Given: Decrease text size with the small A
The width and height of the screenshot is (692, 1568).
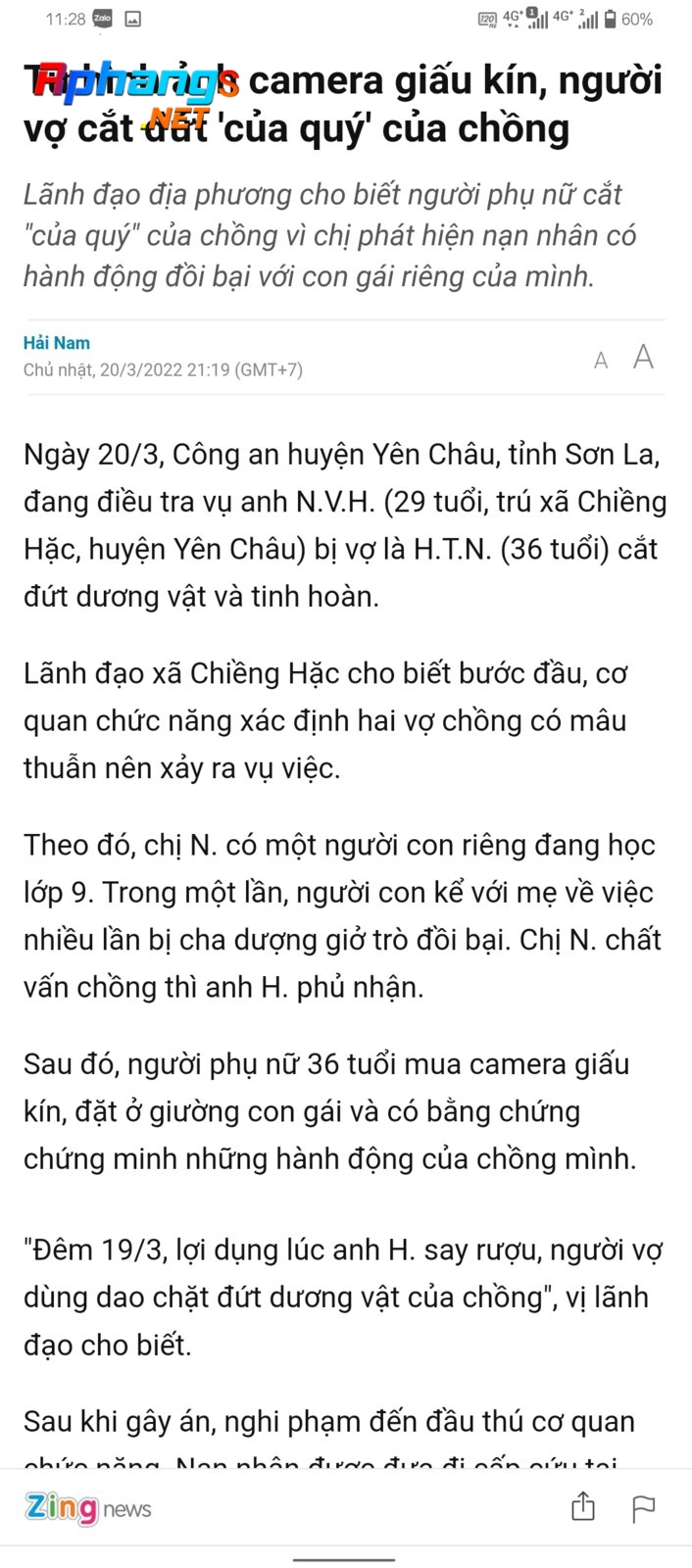Looking at the screenshot, I should click(x=601, y=361).
